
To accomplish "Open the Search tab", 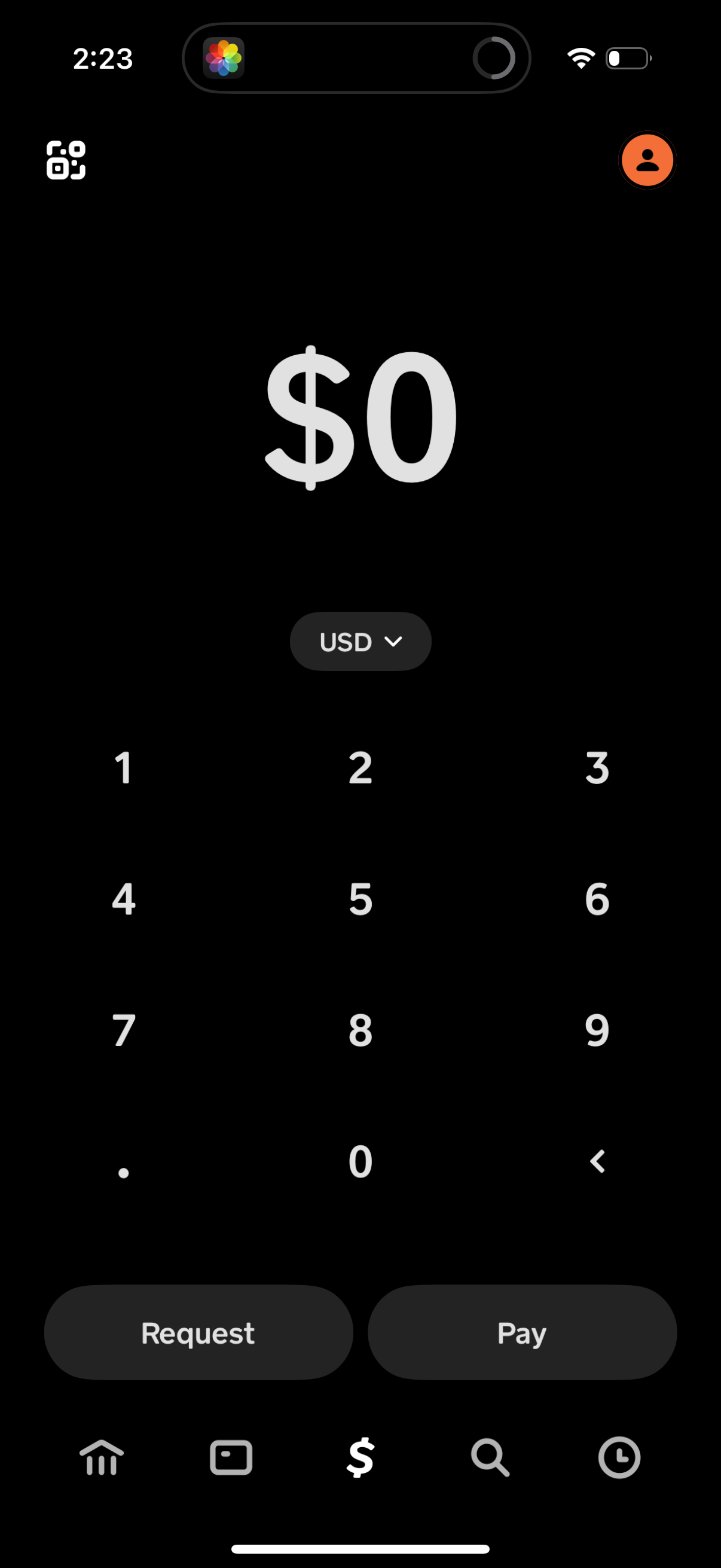I will coord(488,1457).
